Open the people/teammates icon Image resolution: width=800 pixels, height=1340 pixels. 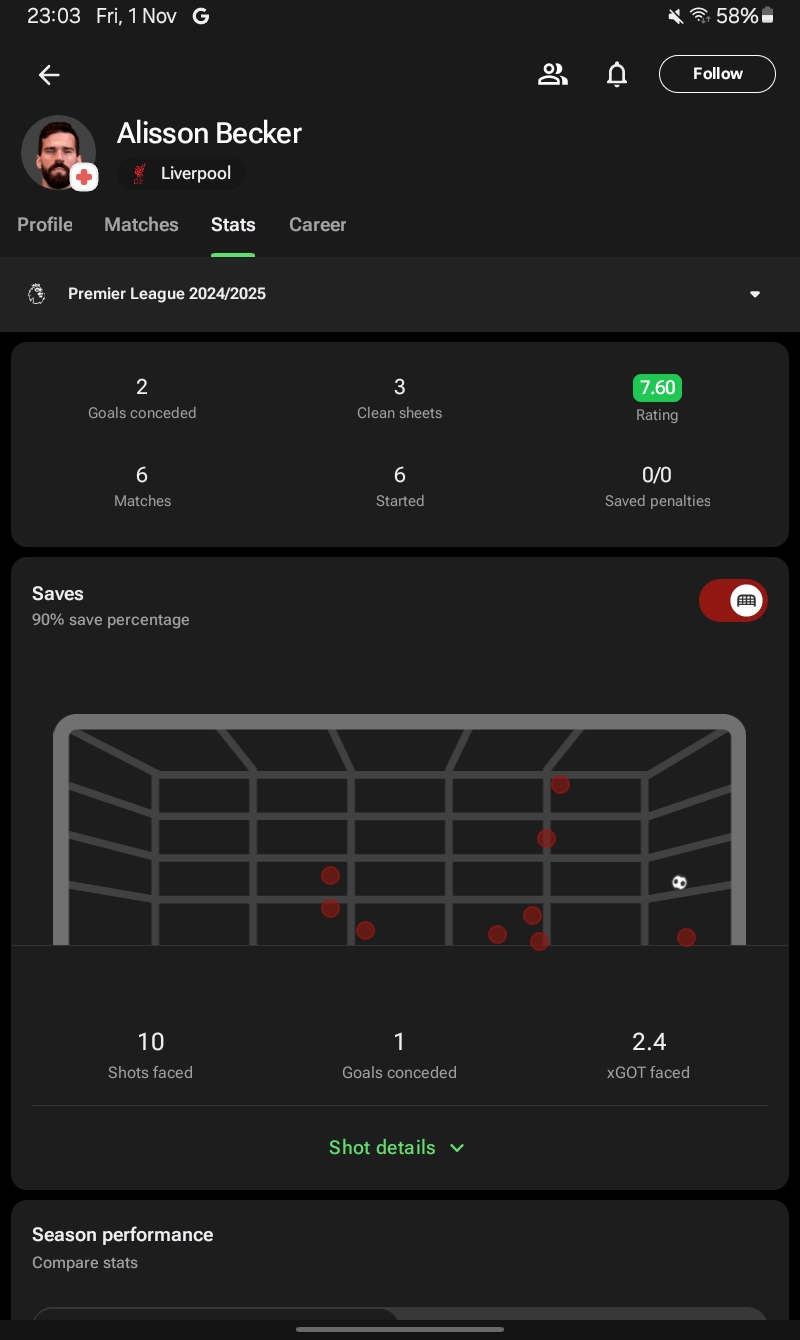tap(552, 74)
